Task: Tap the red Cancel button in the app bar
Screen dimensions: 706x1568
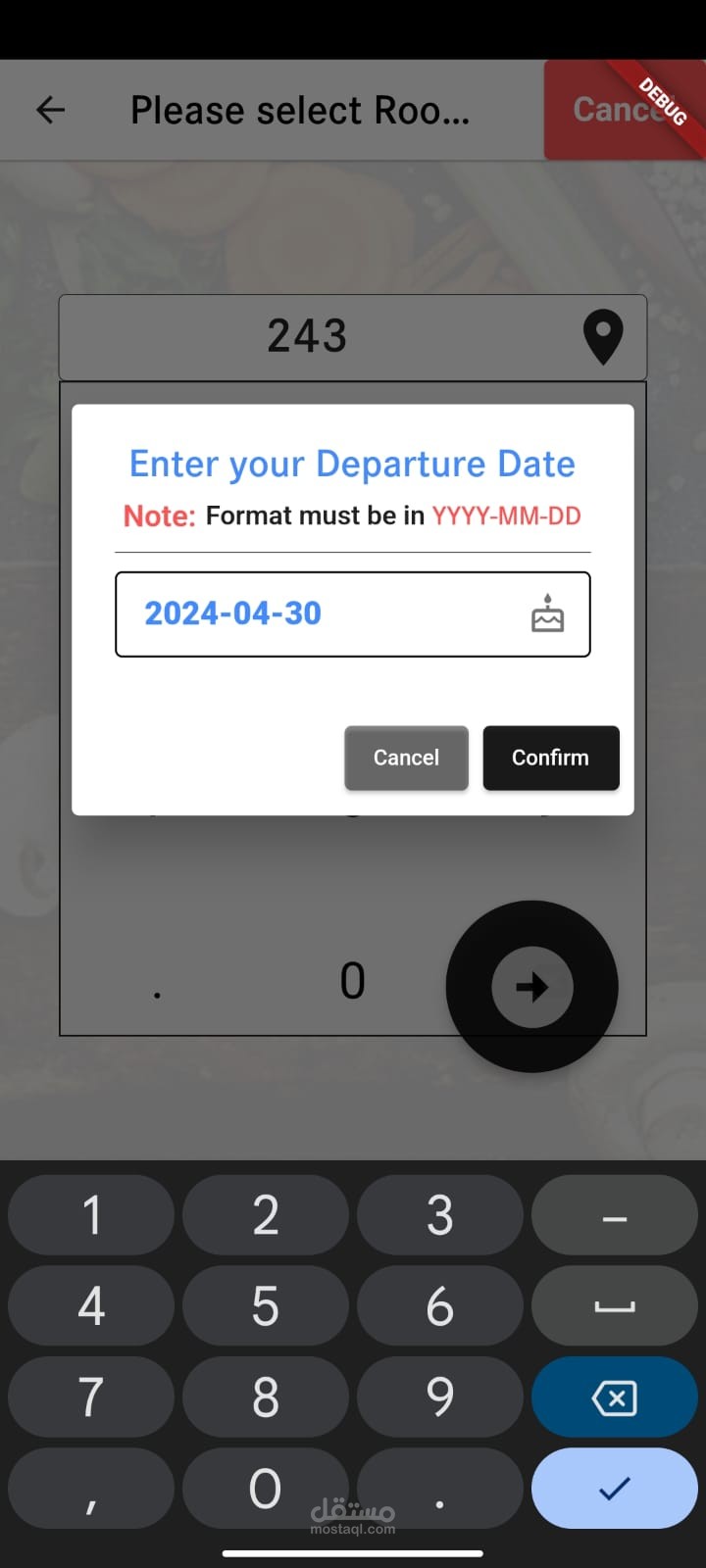Action: point(624,110)
